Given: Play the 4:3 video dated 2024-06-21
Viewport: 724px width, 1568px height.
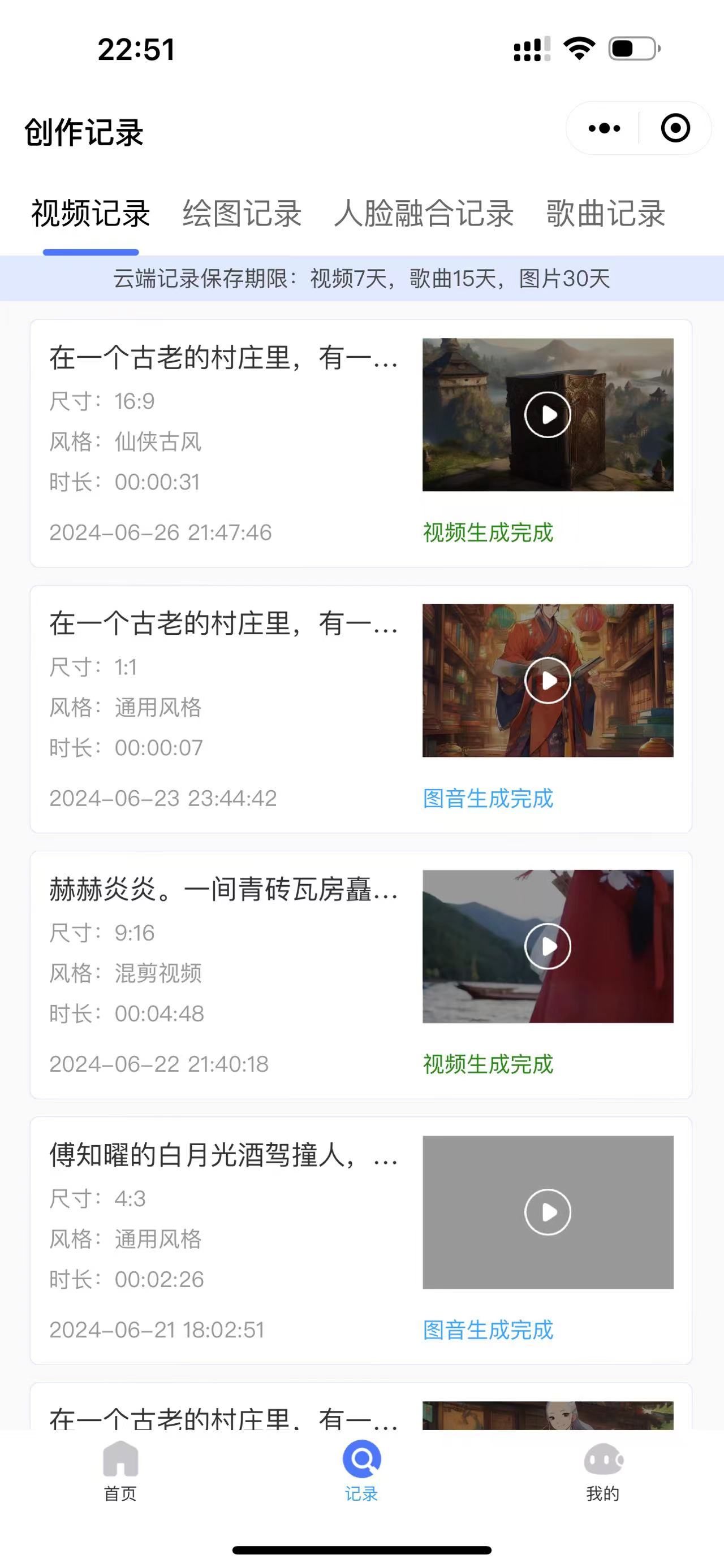Looking at the screenshot, I should 548,1212.
